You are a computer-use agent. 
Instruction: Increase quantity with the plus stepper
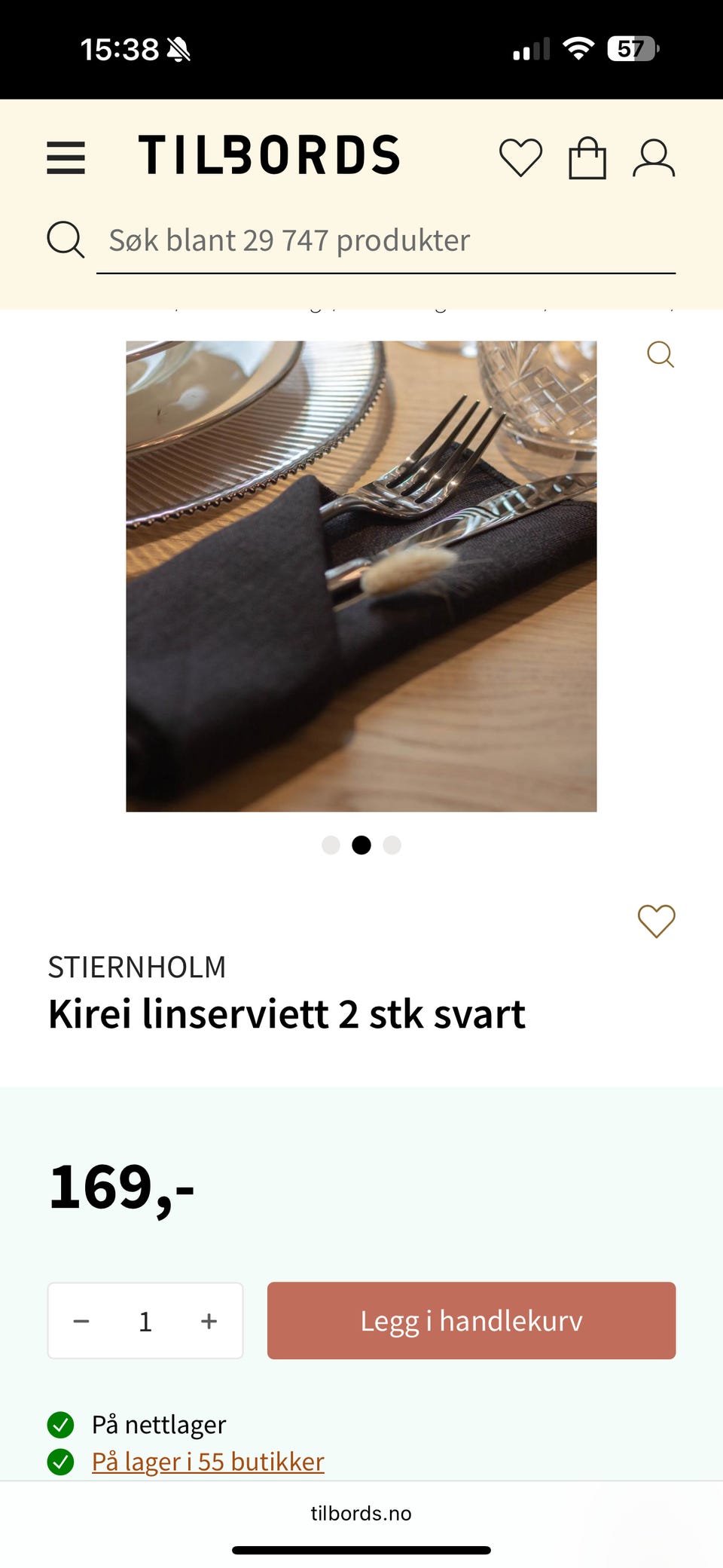(208, 1320)
